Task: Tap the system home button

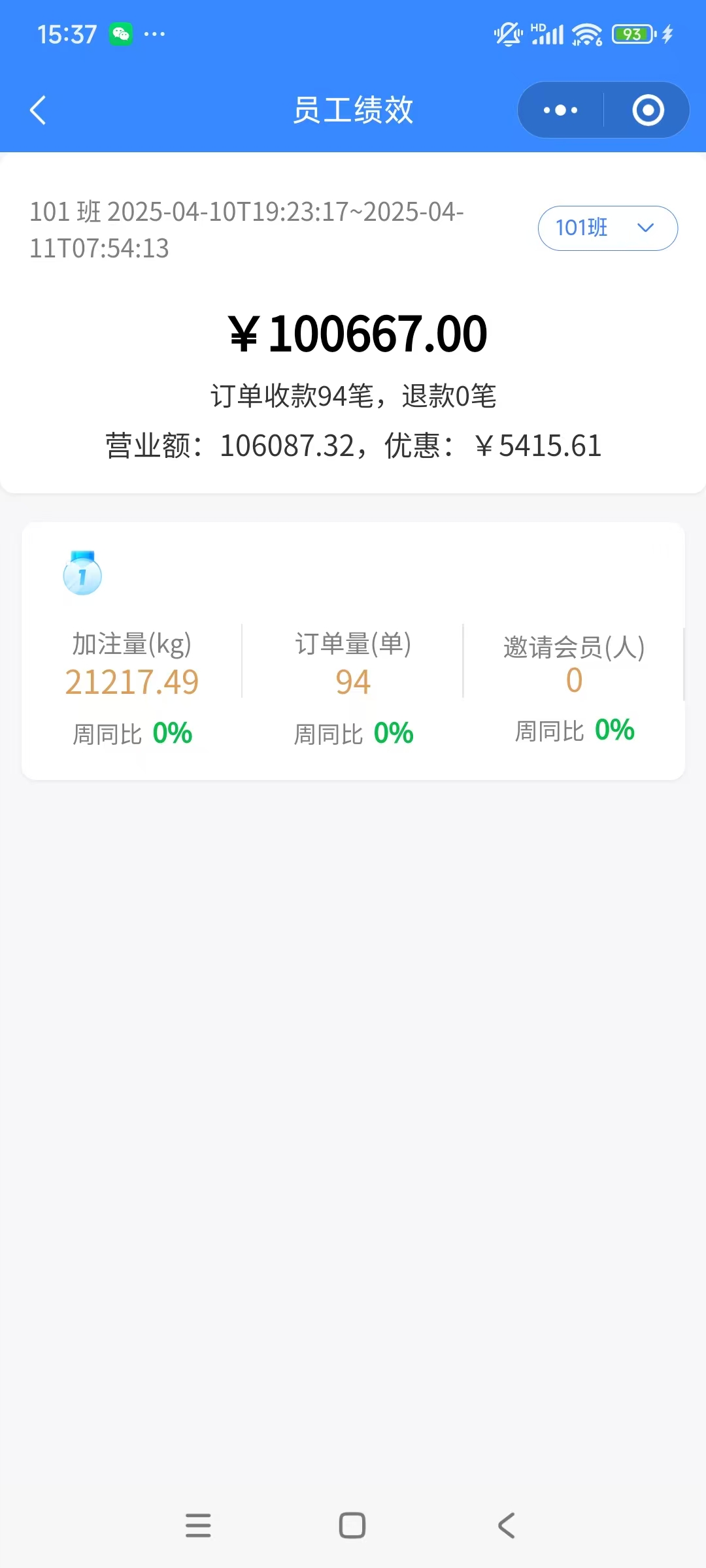Action: click(352, 1526)
